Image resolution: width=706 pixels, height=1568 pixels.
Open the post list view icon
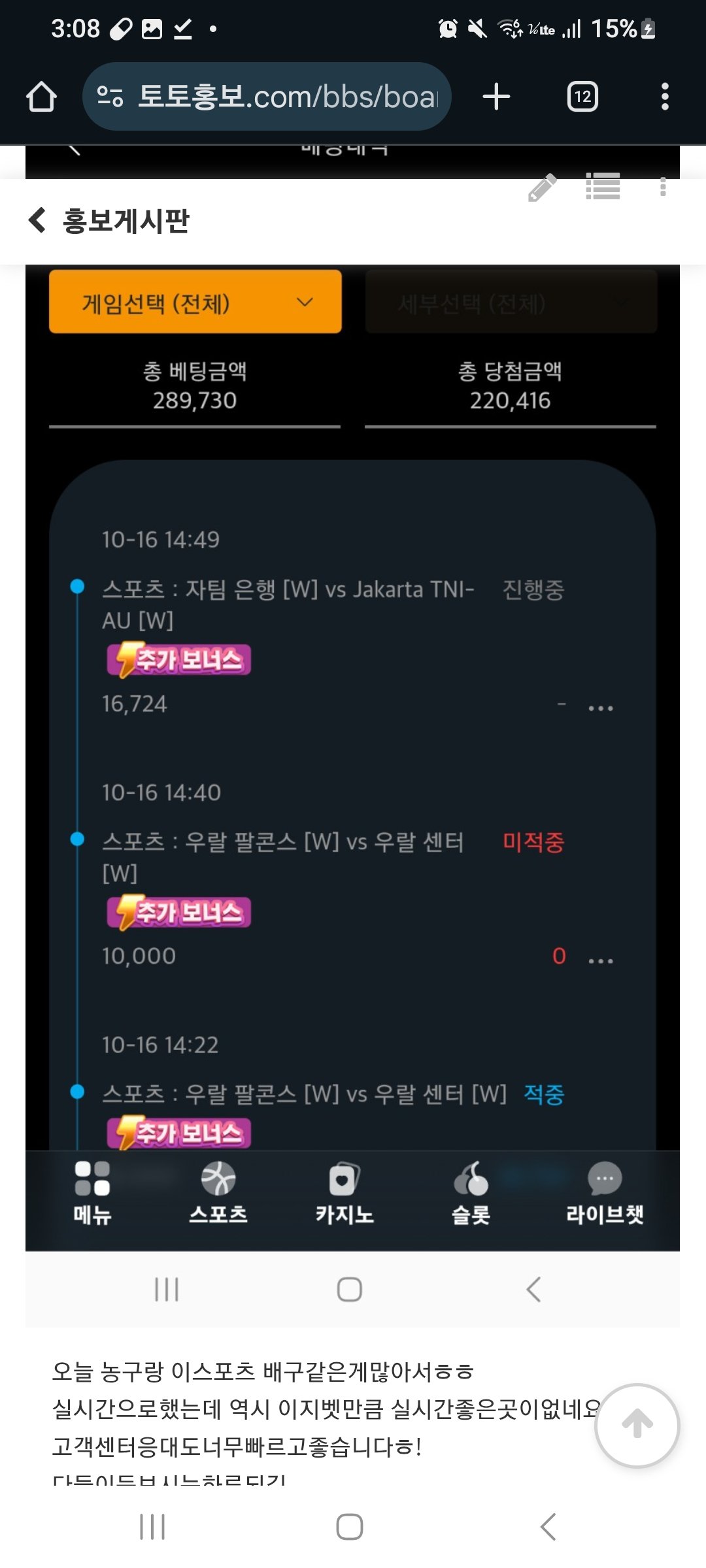(603, 187)
